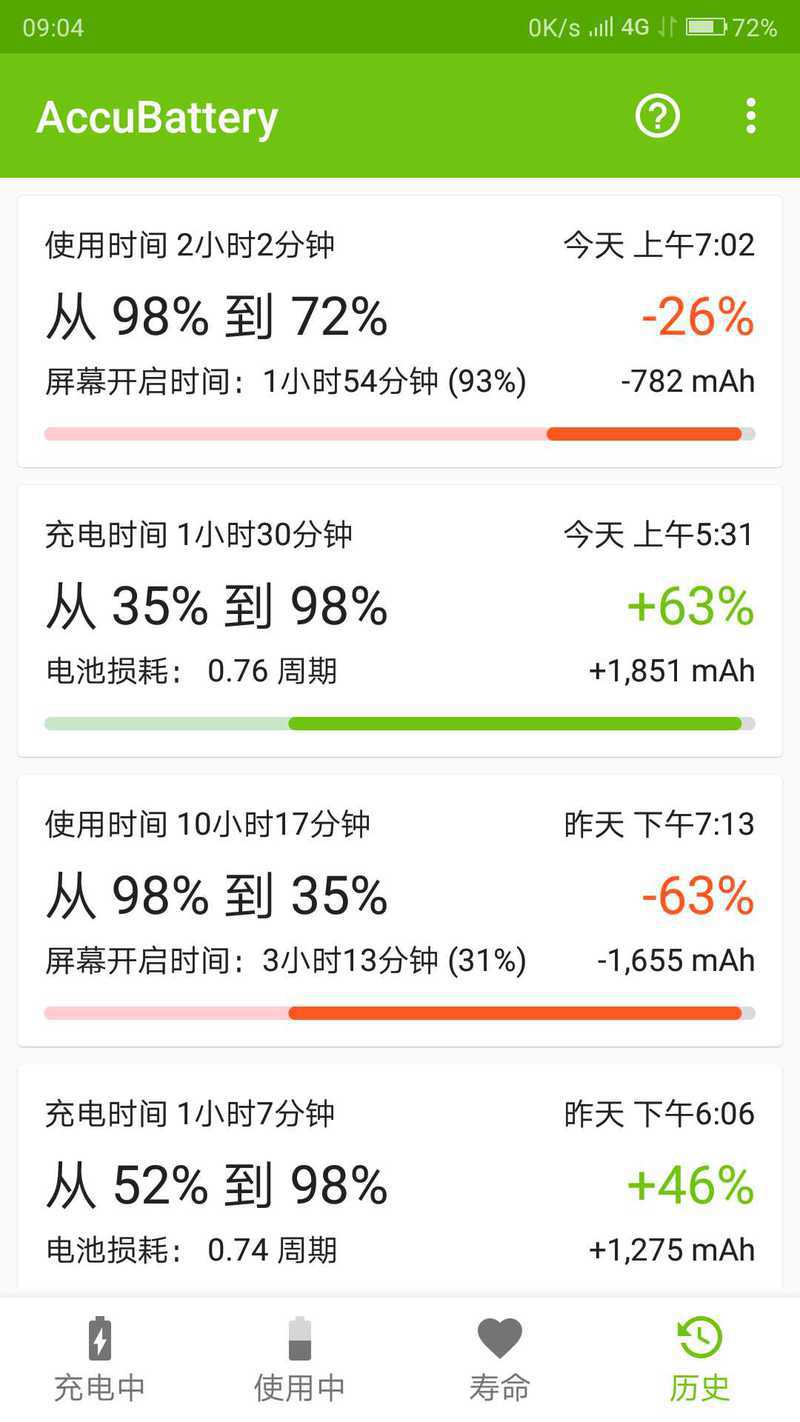Open the help question mark icon
The width and height of the screenshot is (800, 1422).
(x=657, y=117)
